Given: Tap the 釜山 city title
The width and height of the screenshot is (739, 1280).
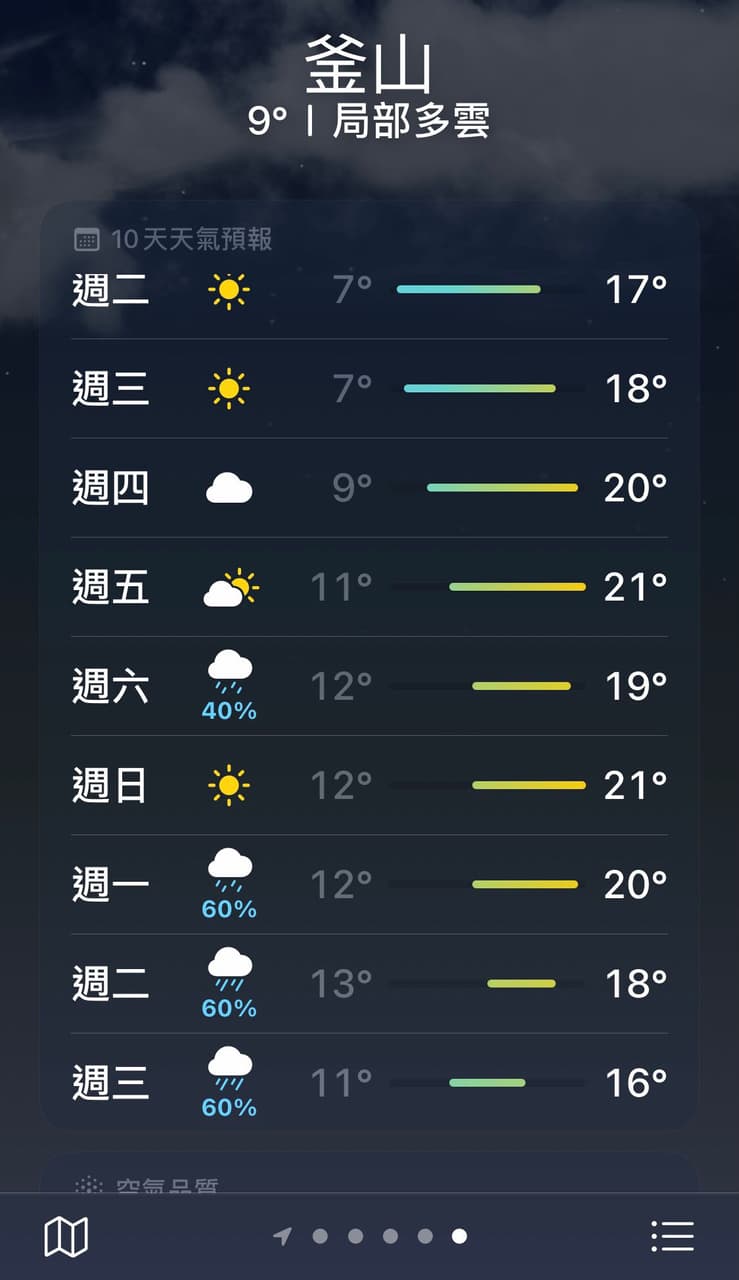Looking at the screenshot, I should point(369,62).
